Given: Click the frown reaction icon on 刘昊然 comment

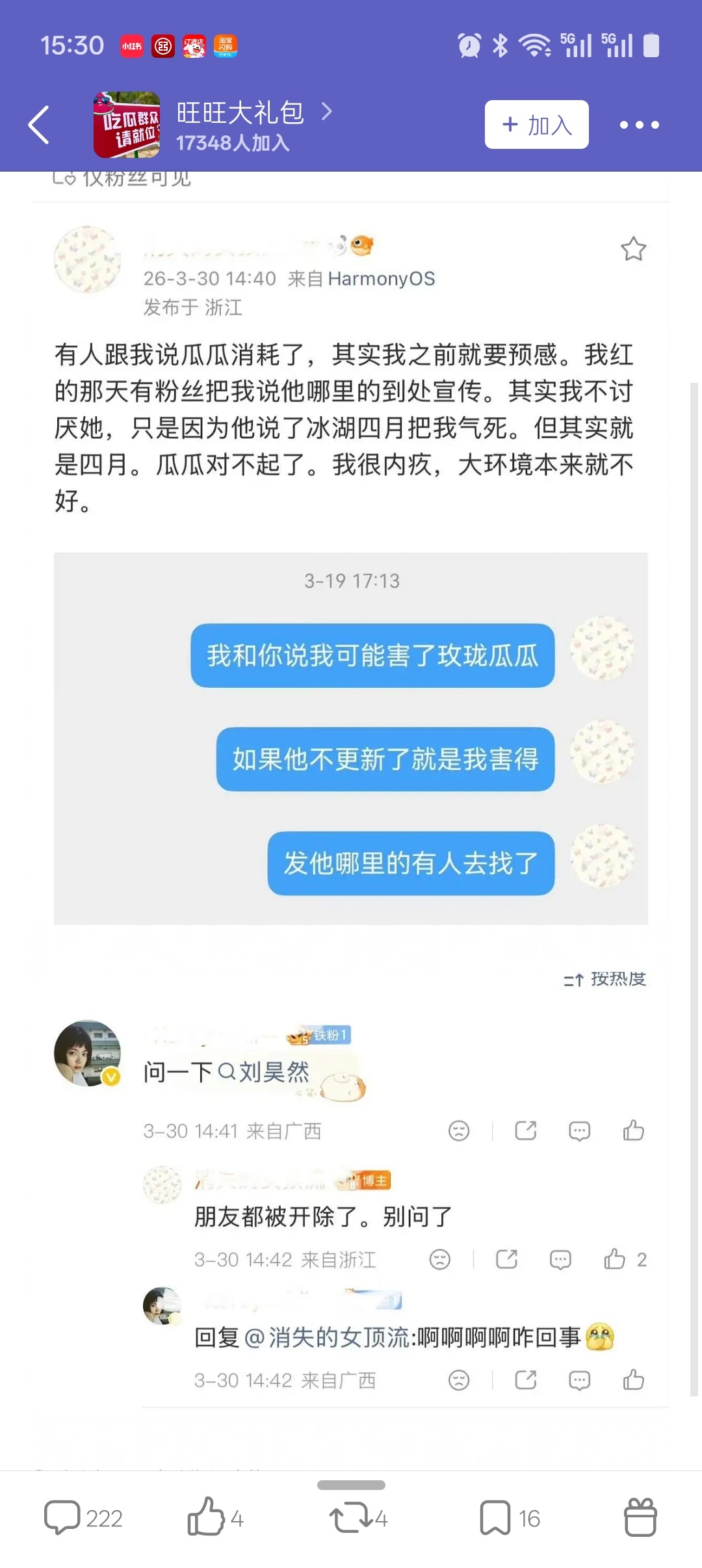Looking at the screenshot, I should click(460, 1130).
